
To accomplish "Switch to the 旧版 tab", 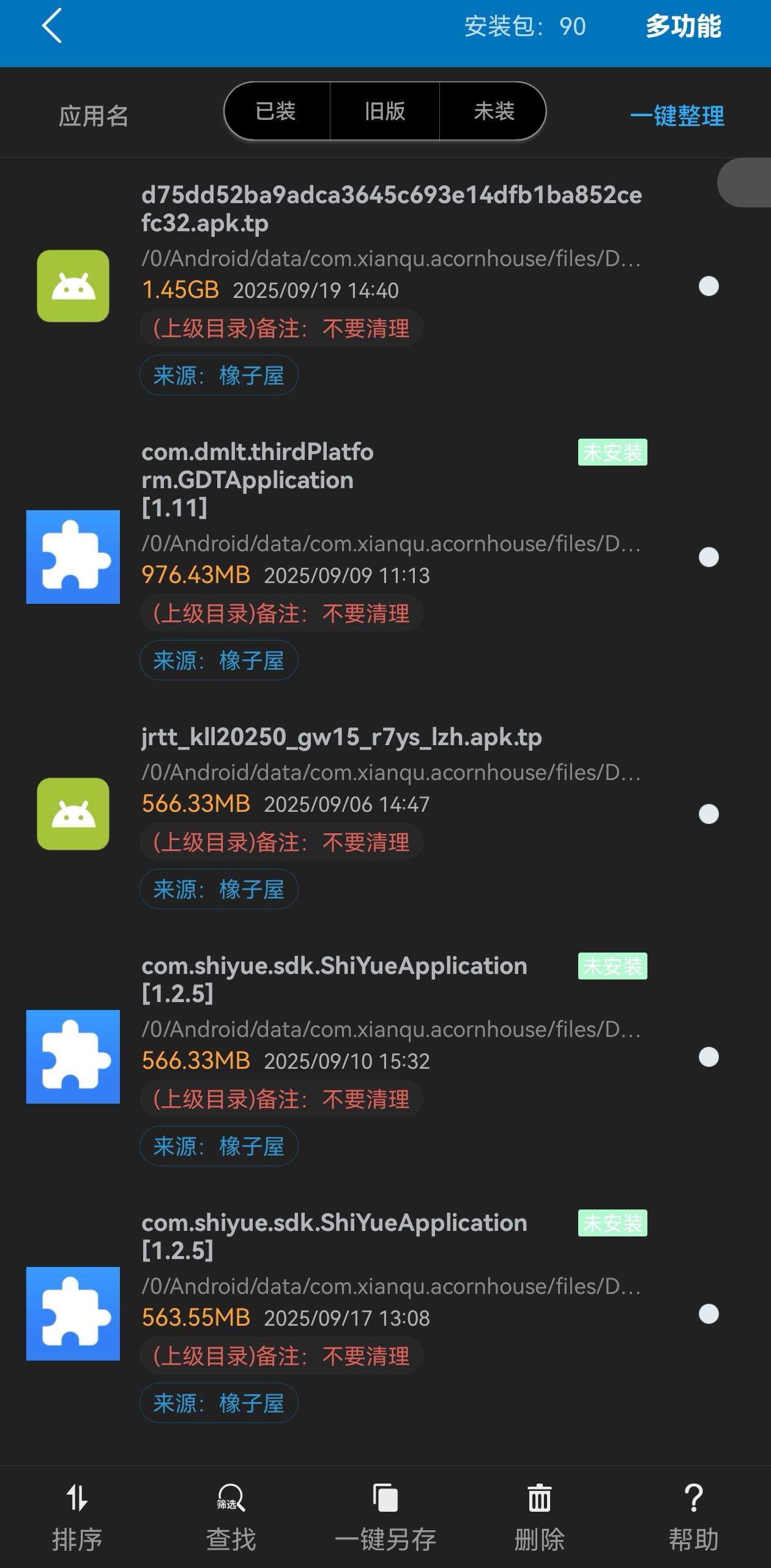I will pos(384,111).
